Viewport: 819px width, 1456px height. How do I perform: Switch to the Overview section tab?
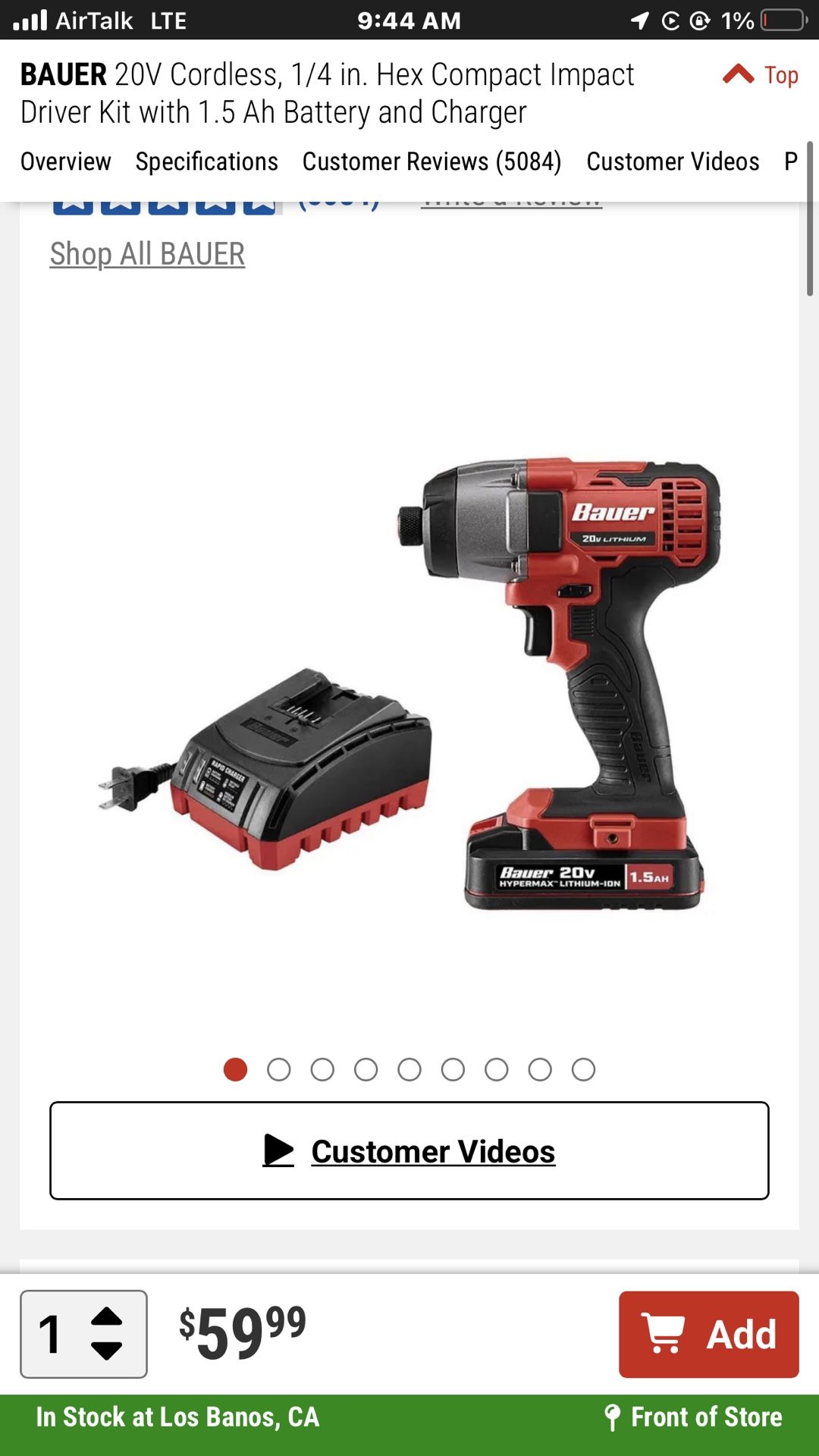(66, 162)
